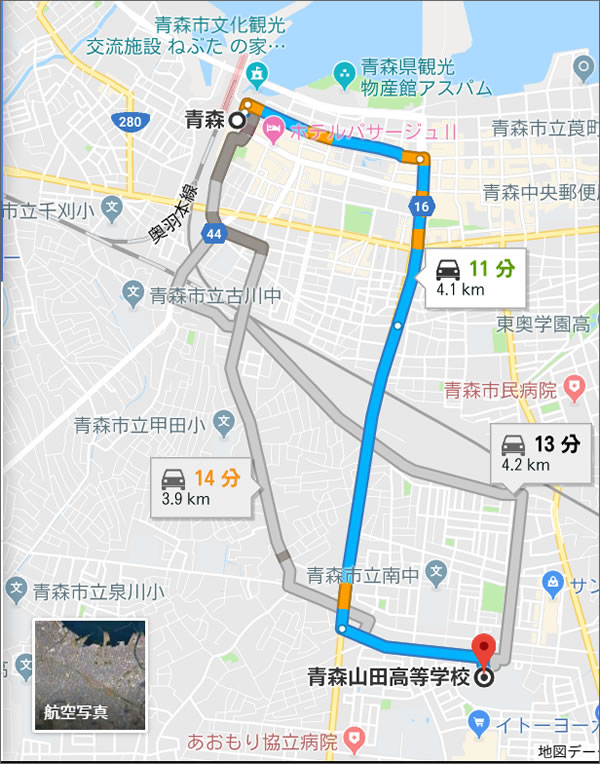Open the ねぶたの家 museum marker
Screen dimensions: 600x764
pos(259,73)
